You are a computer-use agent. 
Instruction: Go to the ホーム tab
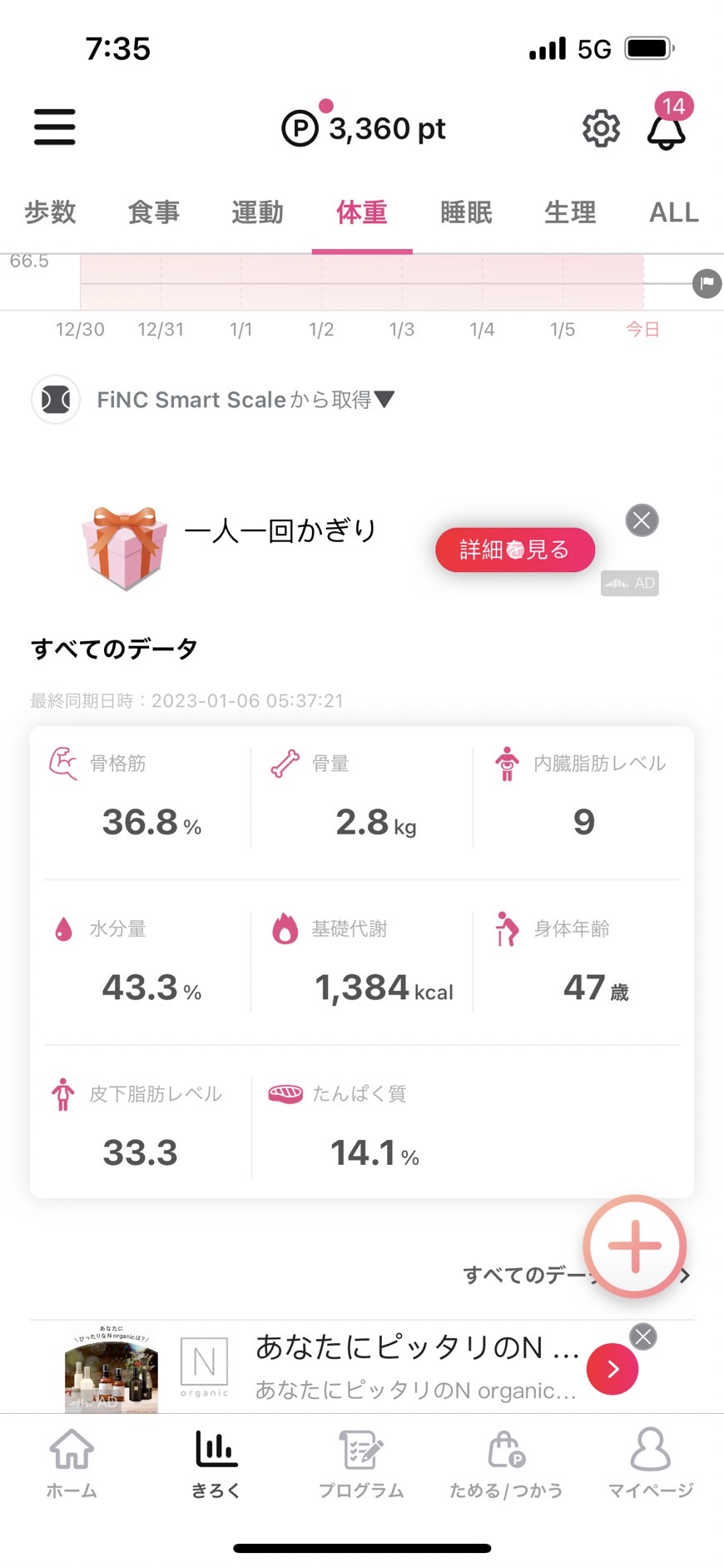(72, 1463)
